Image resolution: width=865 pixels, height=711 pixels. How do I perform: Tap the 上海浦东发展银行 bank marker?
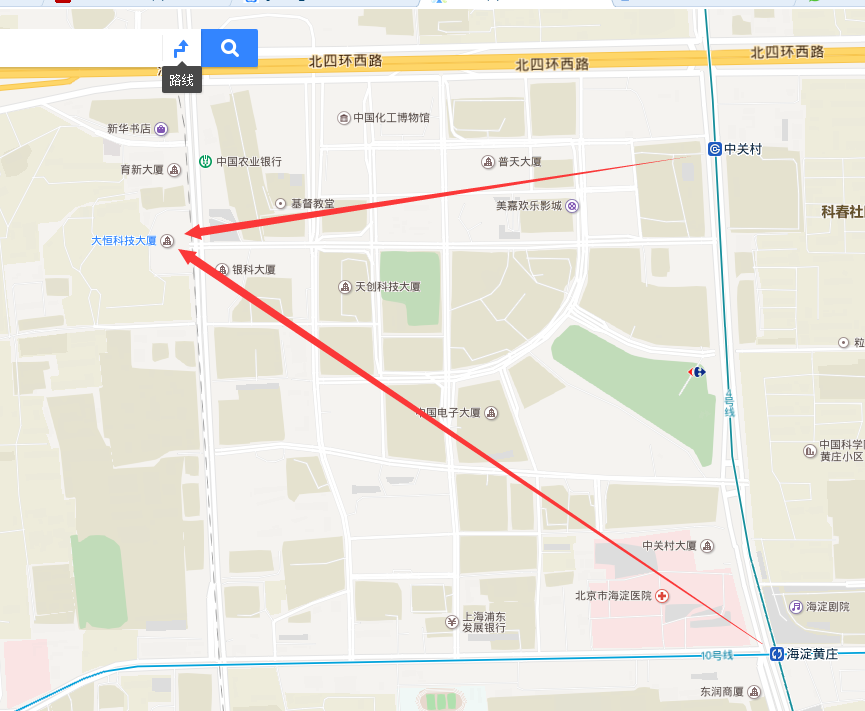point(451,623)
